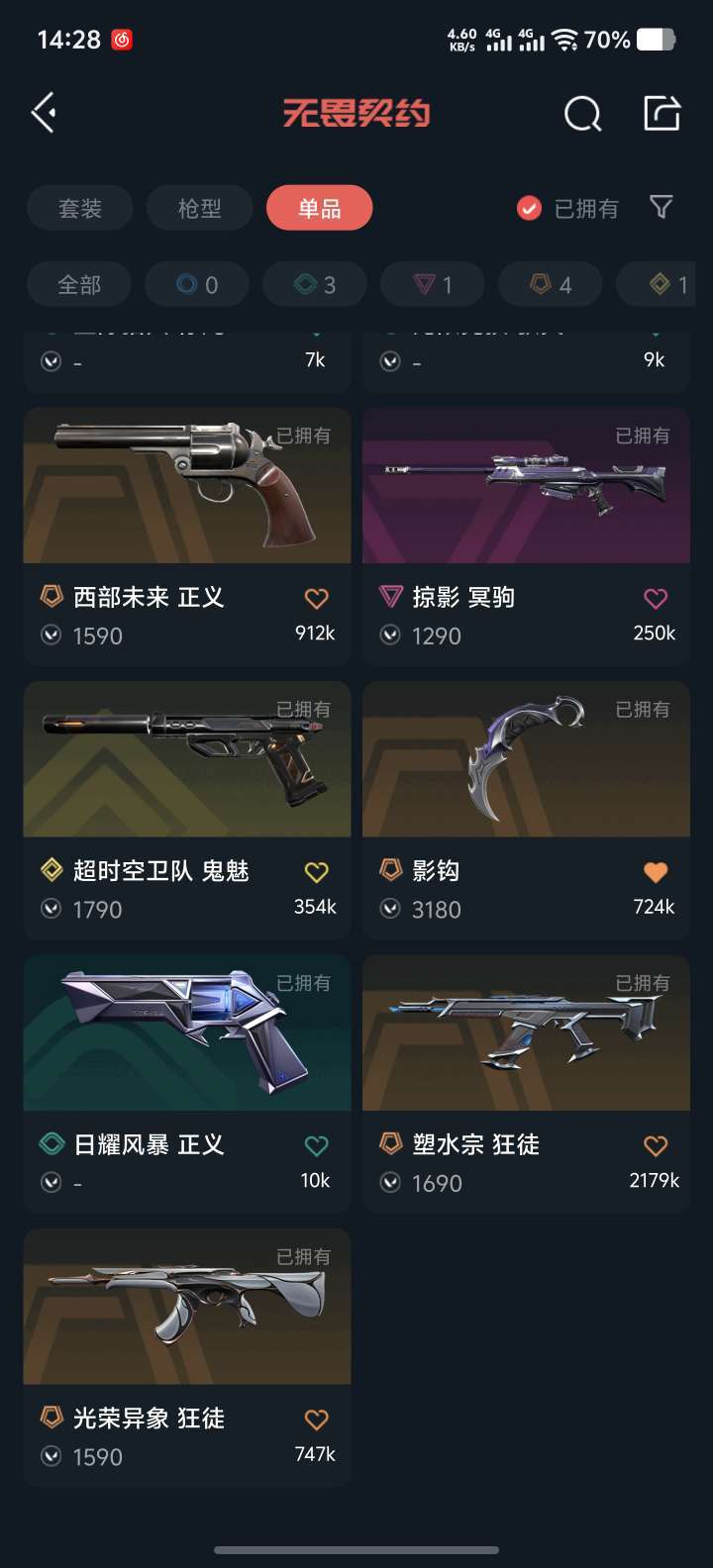
Task: Open search with the magnifier icon
Action: pos(583,113)
